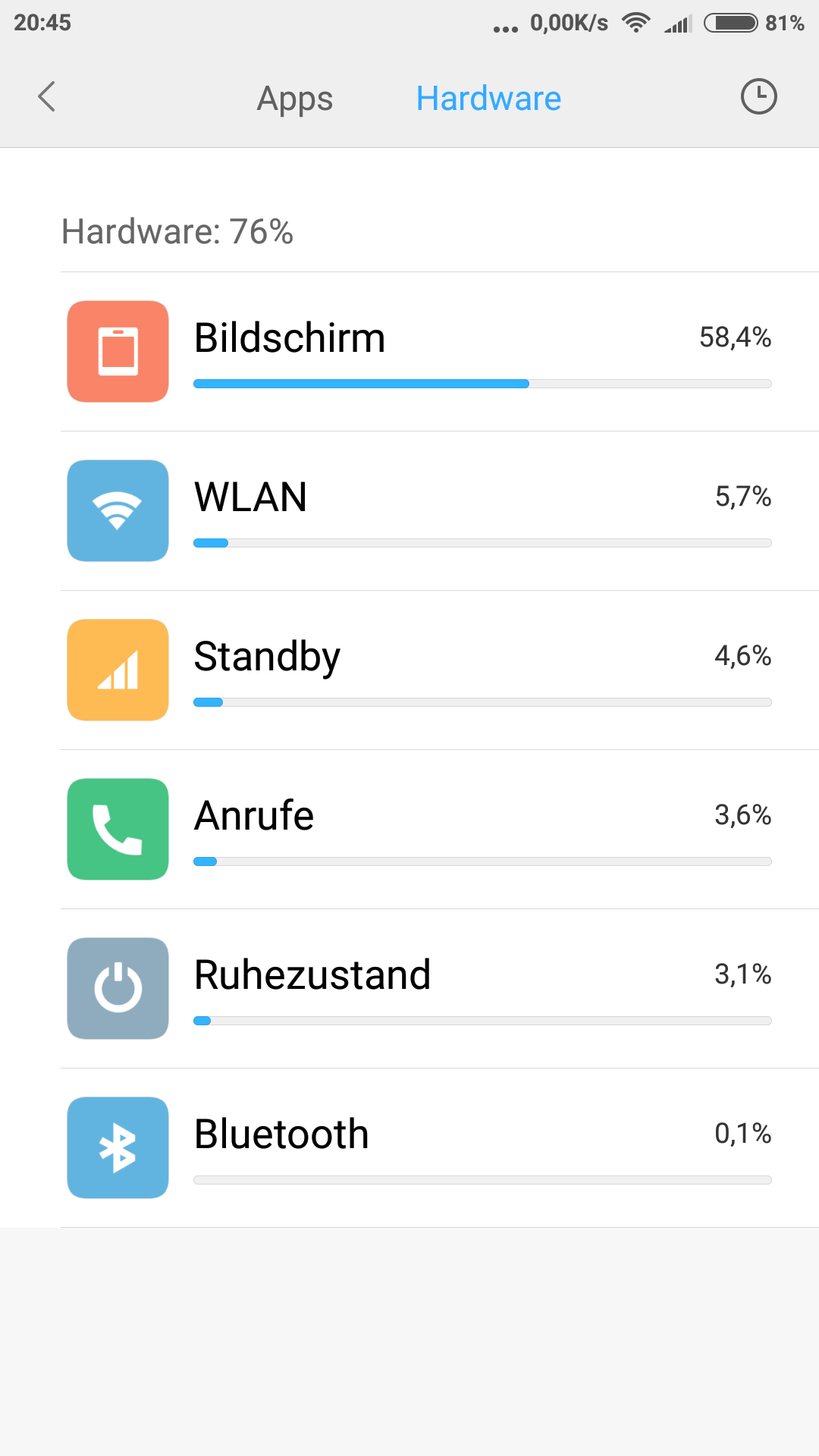Open the Anrufe usage row
The width and height of the screenshot is (819, 1456).
[440, 830]
